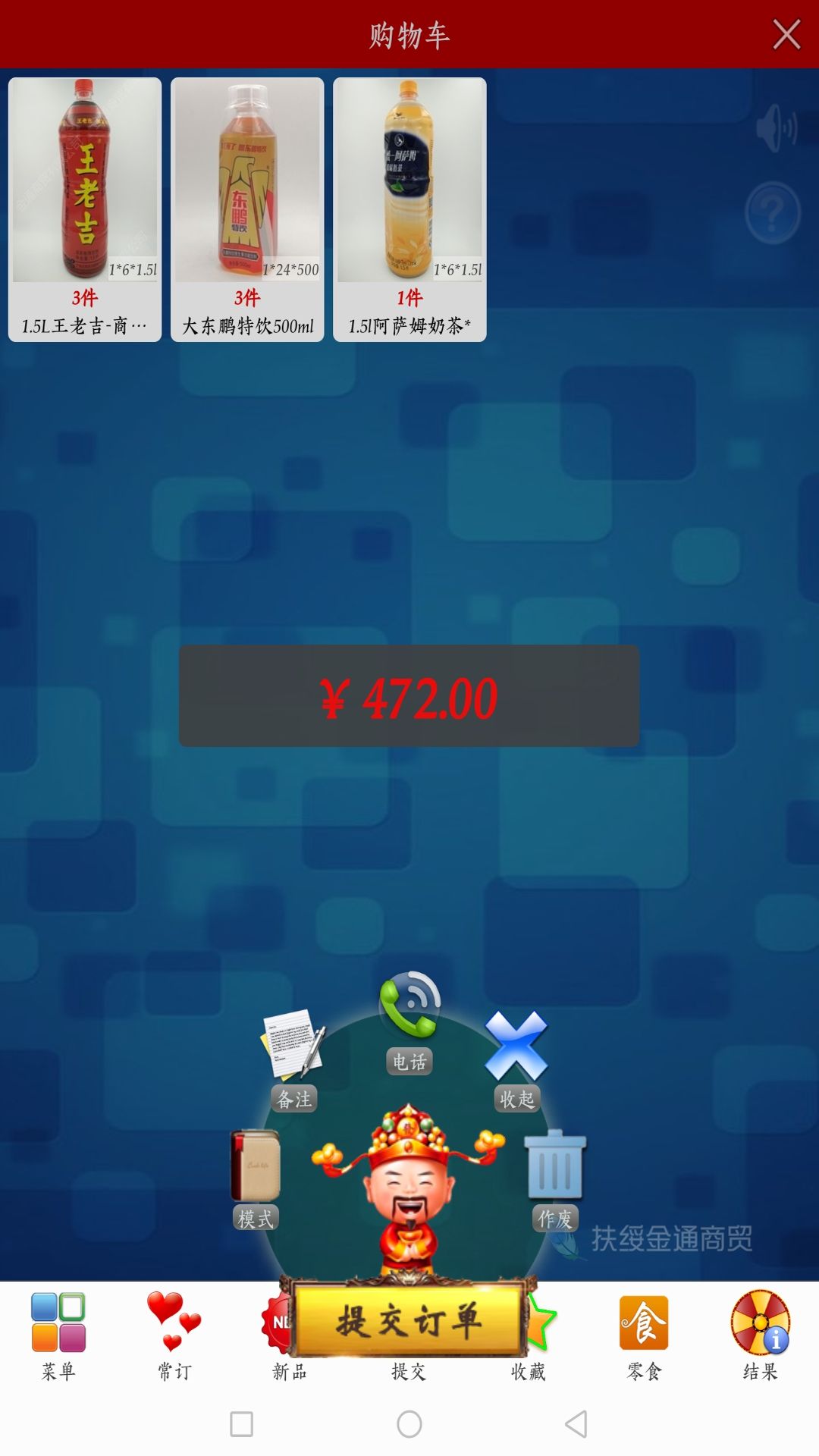This screenshot has height=1456, width=819.
Task: Tap the speaker sound icon
Action: (x=776, y=128)
